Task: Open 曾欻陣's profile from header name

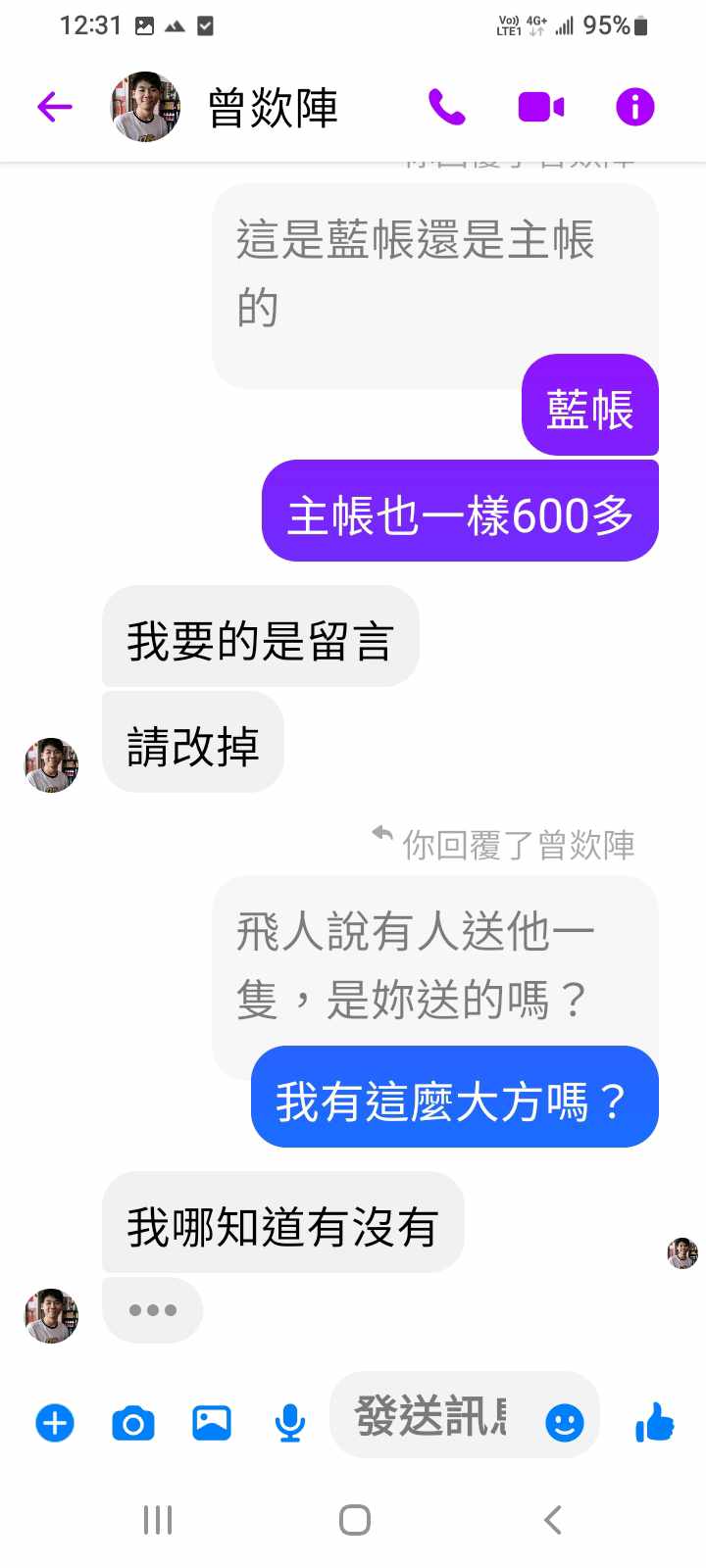Action: click(x=273, y=108)
